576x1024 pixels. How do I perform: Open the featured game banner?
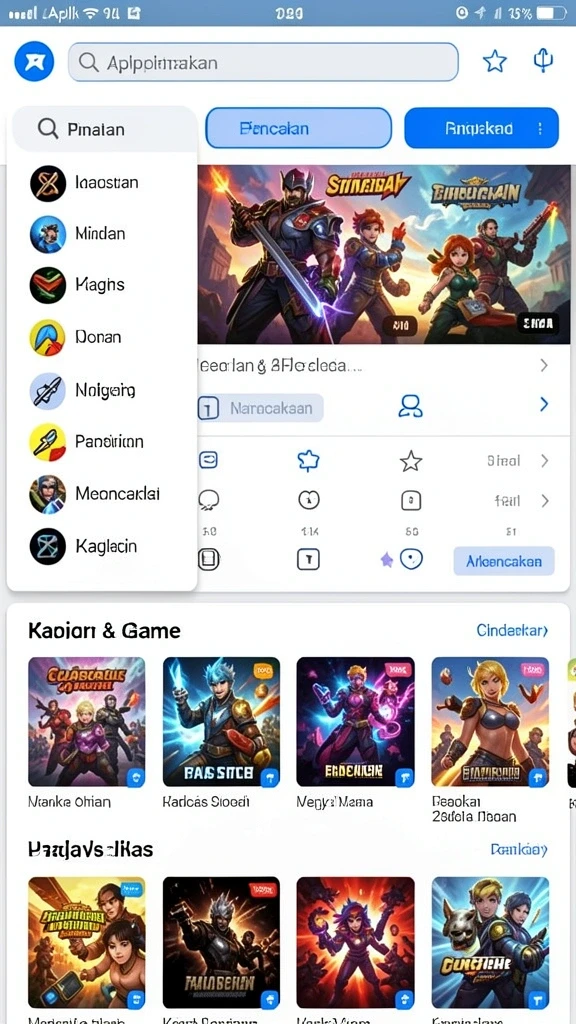coord(383,254)
